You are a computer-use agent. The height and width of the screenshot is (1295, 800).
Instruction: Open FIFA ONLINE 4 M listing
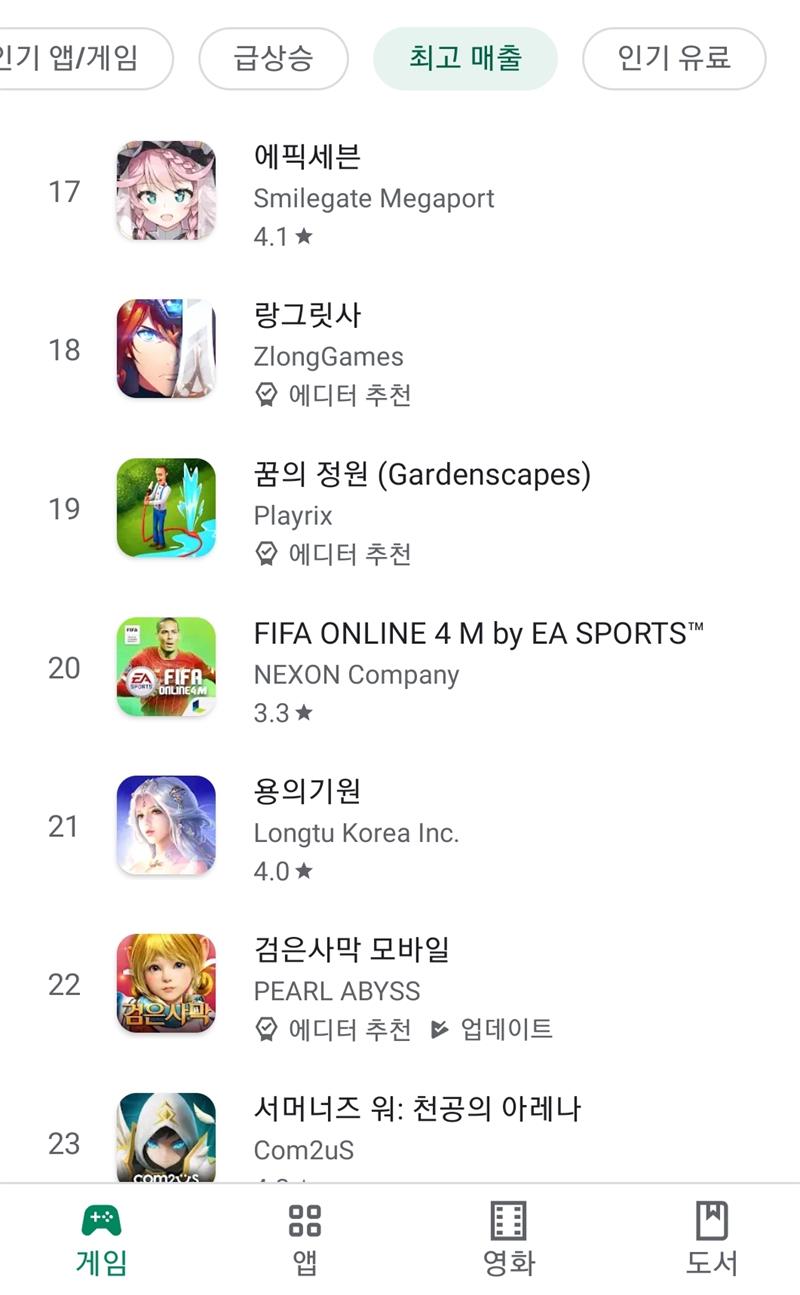pyautogui.click(x=400, y=667)
